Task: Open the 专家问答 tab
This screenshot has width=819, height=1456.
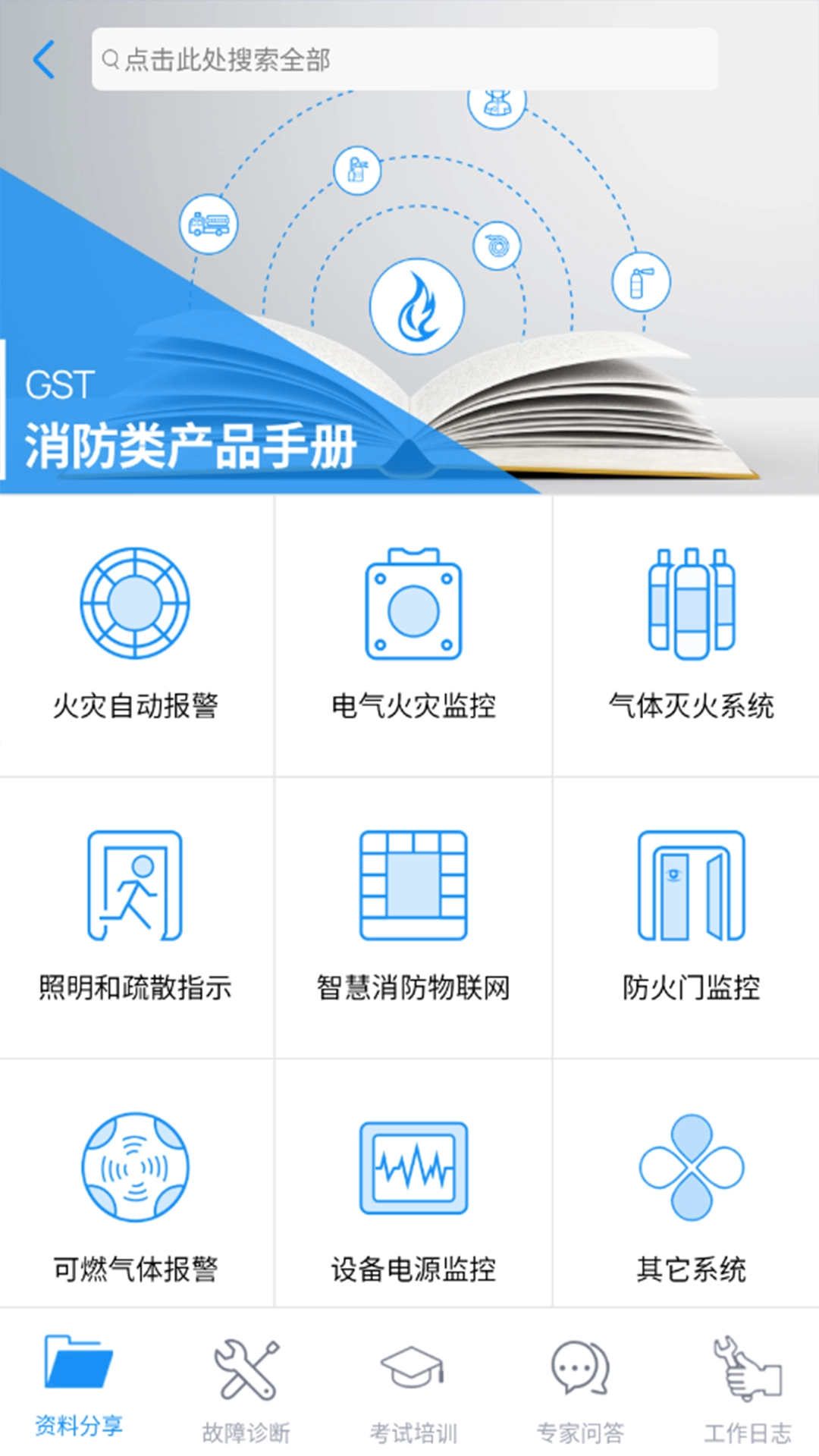Action: coord(580,1389)
